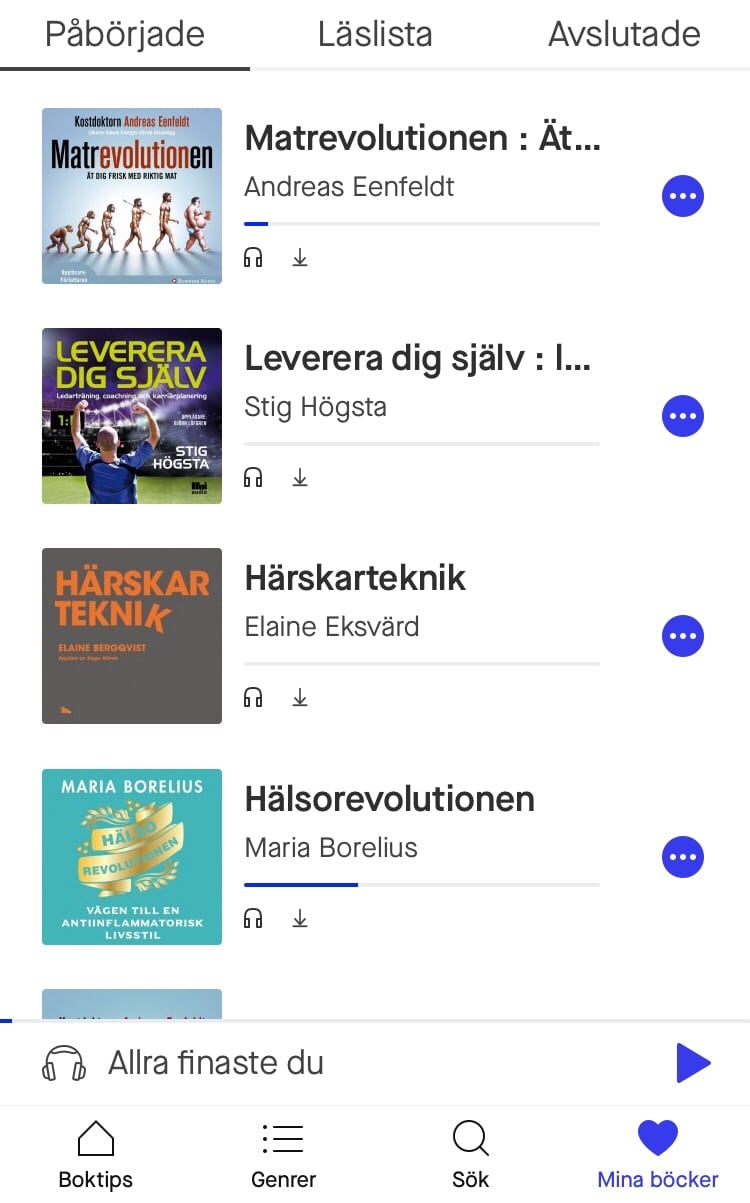Download the Härskarteknik audiobook
This screenshot has height=1203, width=750.
click(300, 698)
